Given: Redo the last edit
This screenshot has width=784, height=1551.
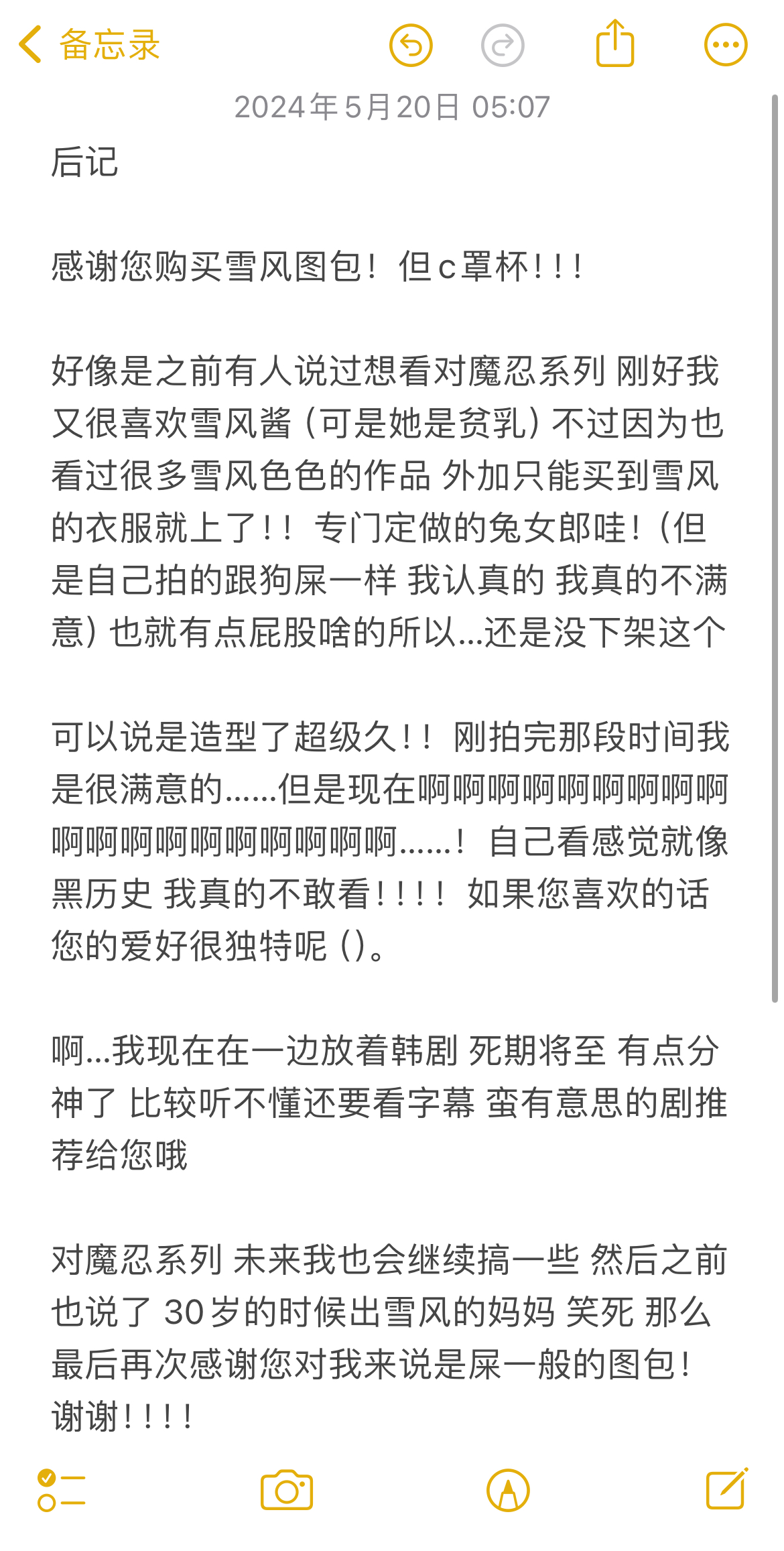Looking at the screenshot, I should point(503,45).
